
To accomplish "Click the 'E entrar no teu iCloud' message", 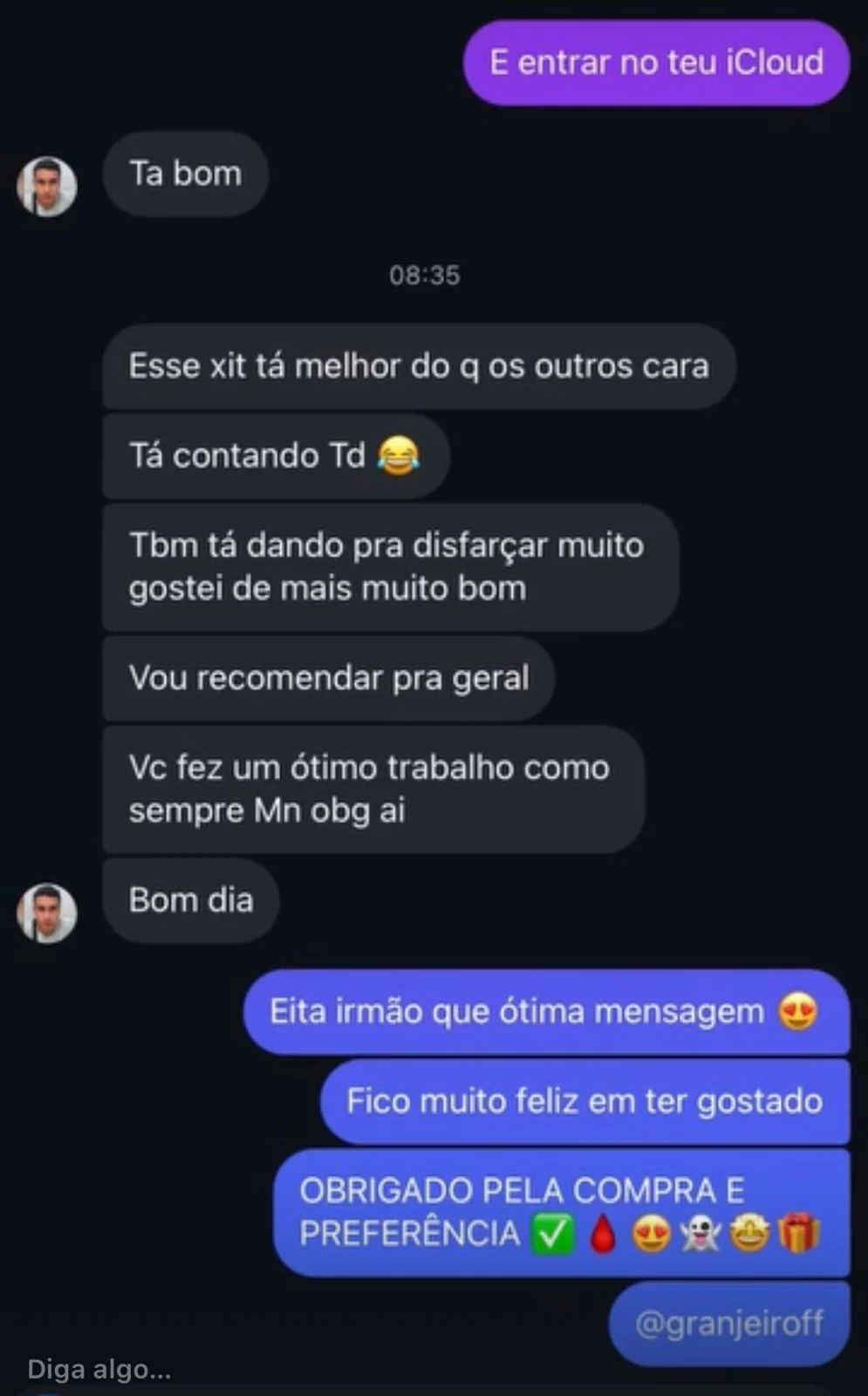I will point(656,63).
